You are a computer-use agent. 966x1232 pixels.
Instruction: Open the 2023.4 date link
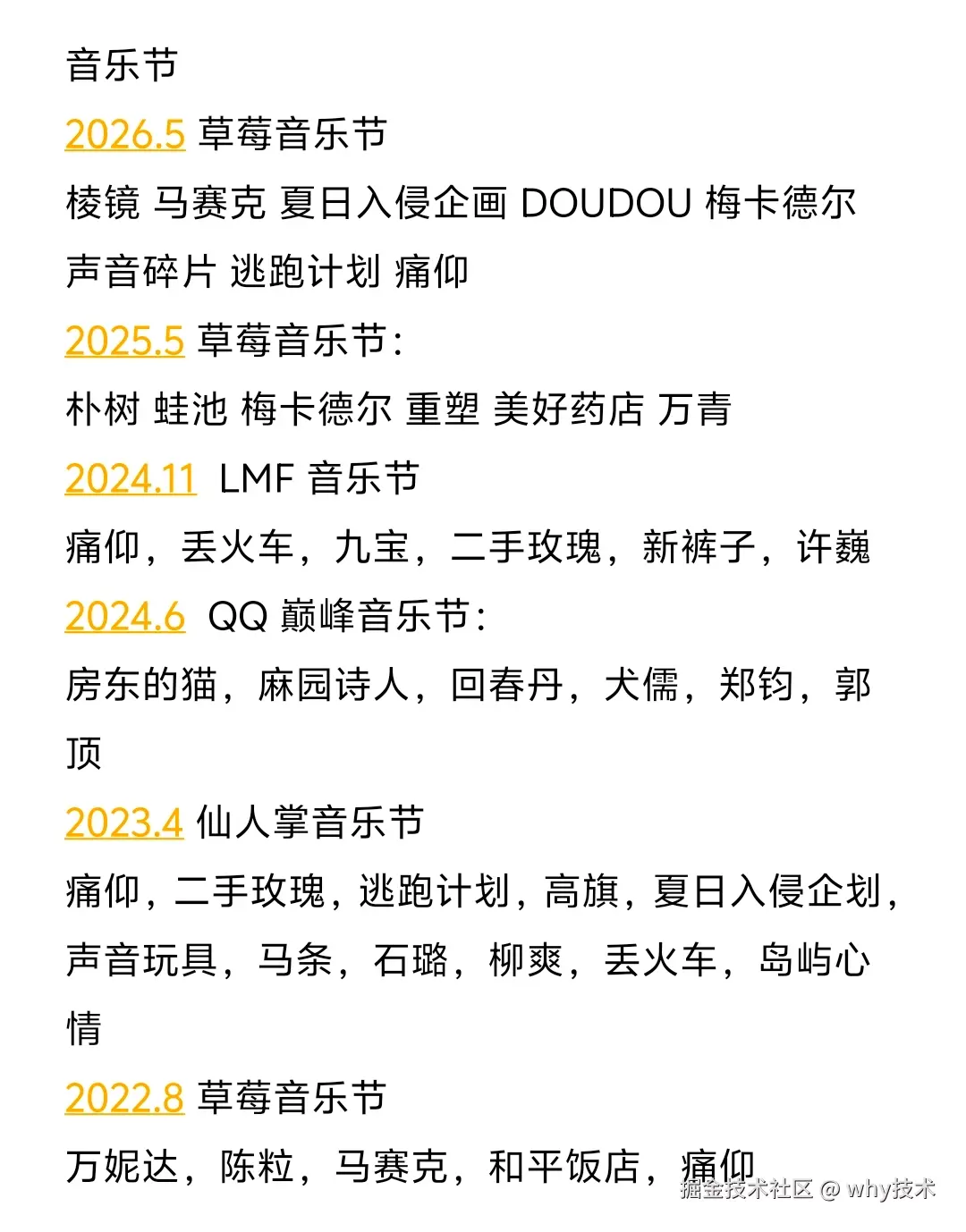click(124, 823)
